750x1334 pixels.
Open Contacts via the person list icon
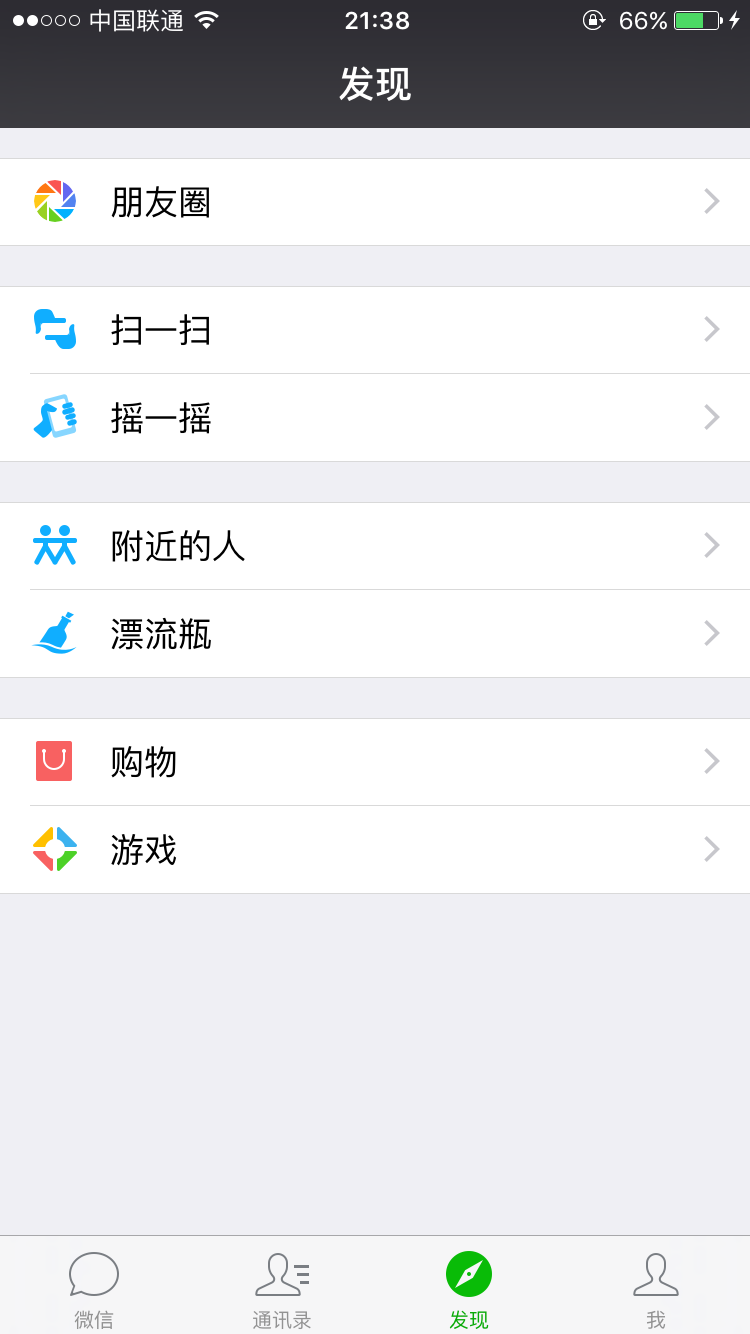click(x=281, y=1275)
